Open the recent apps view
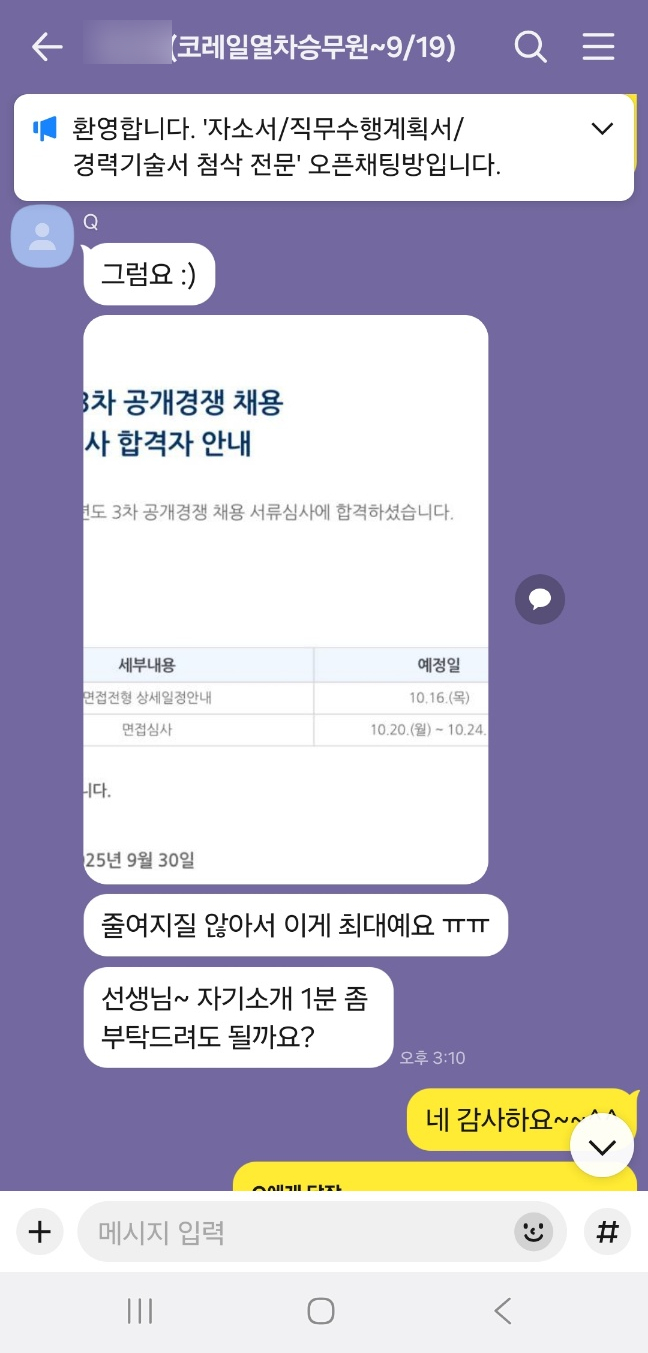Image resolution: width=648 pixels, height=1353 pixels. [x=140, y=1311]
